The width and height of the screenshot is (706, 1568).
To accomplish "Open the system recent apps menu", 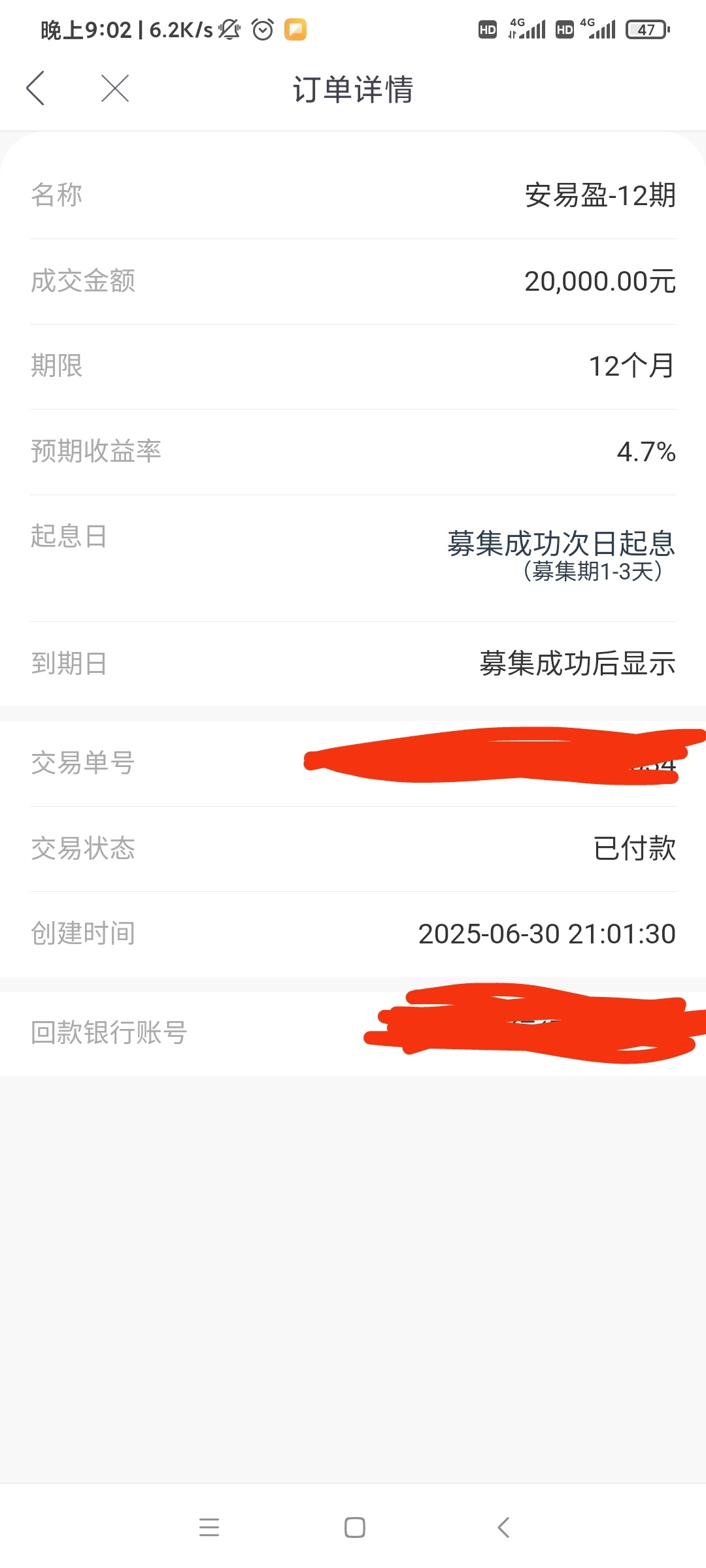I will [x=209, y=1527].
